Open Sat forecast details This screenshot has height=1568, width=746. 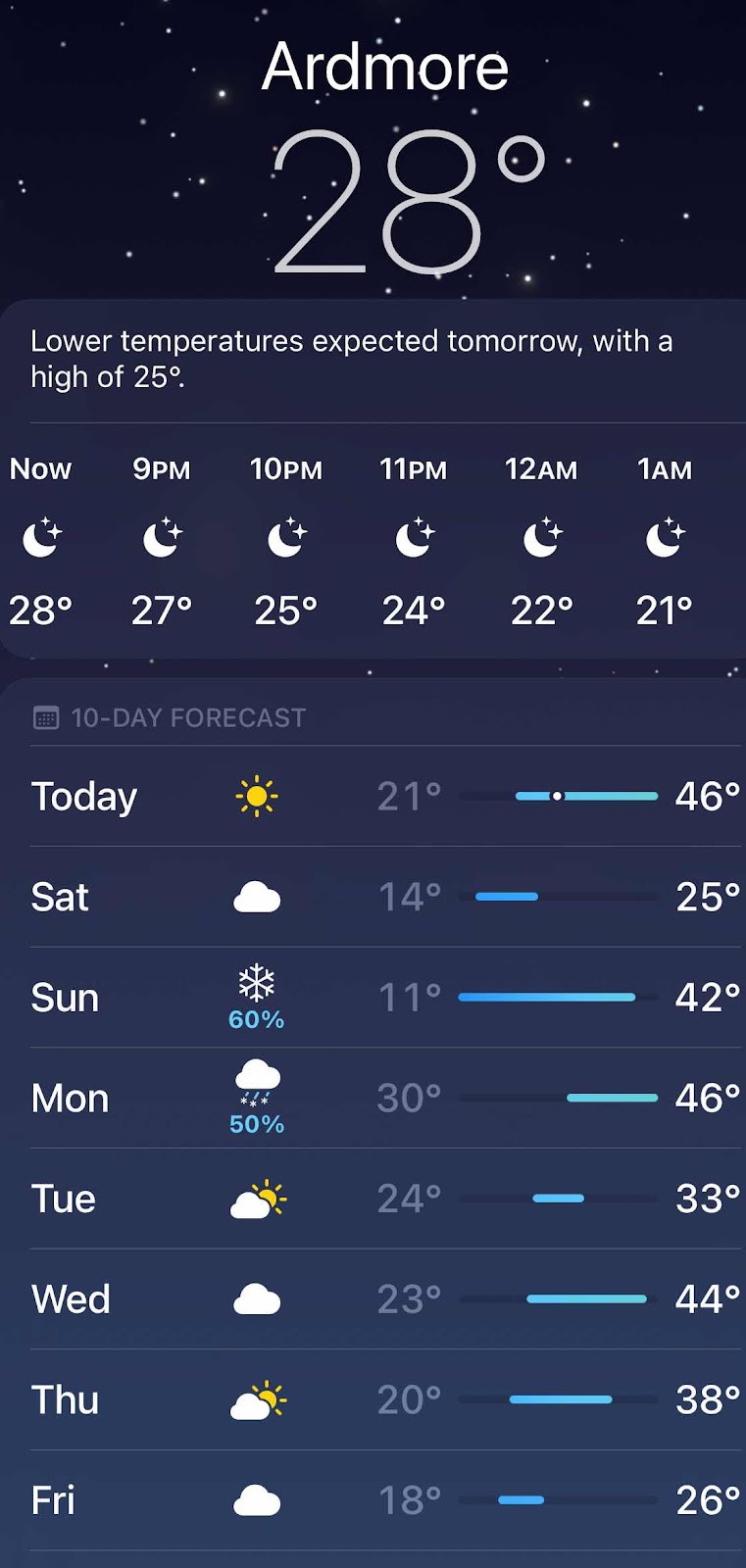pyautogui.click(x=386, y=897)
